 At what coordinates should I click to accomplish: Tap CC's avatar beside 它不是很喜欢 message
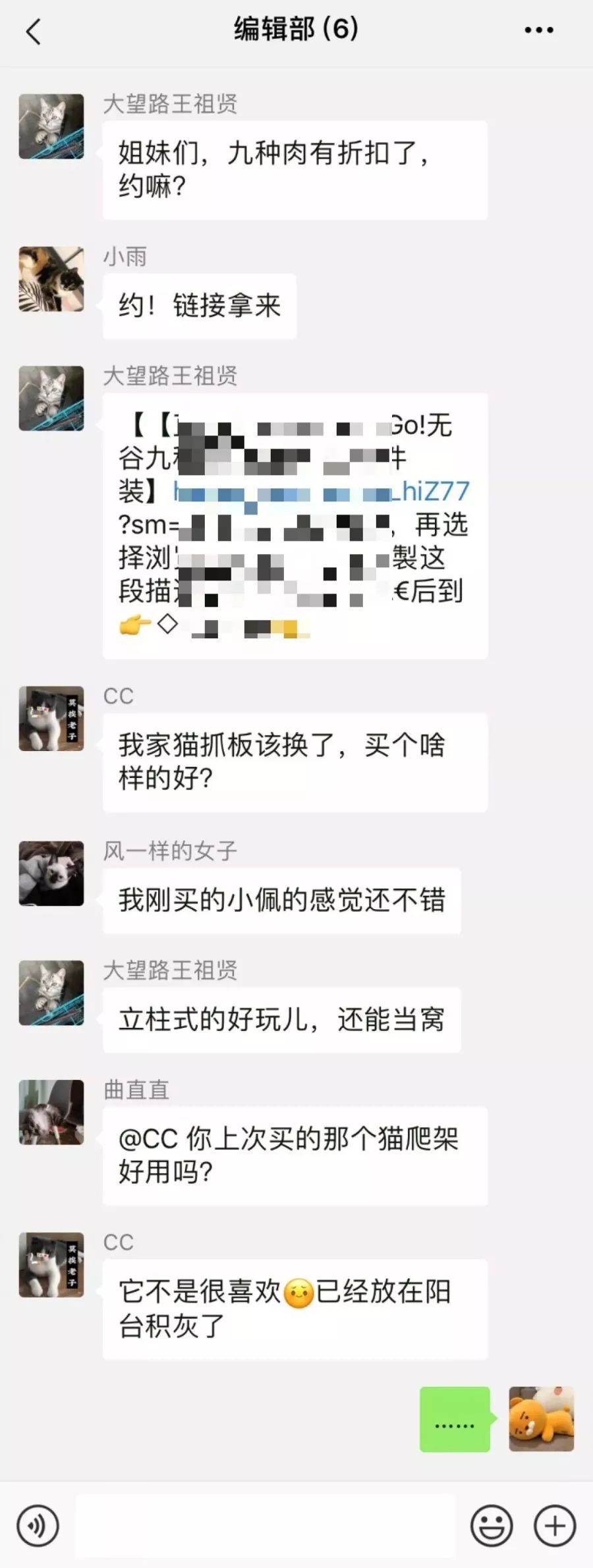51,1265
